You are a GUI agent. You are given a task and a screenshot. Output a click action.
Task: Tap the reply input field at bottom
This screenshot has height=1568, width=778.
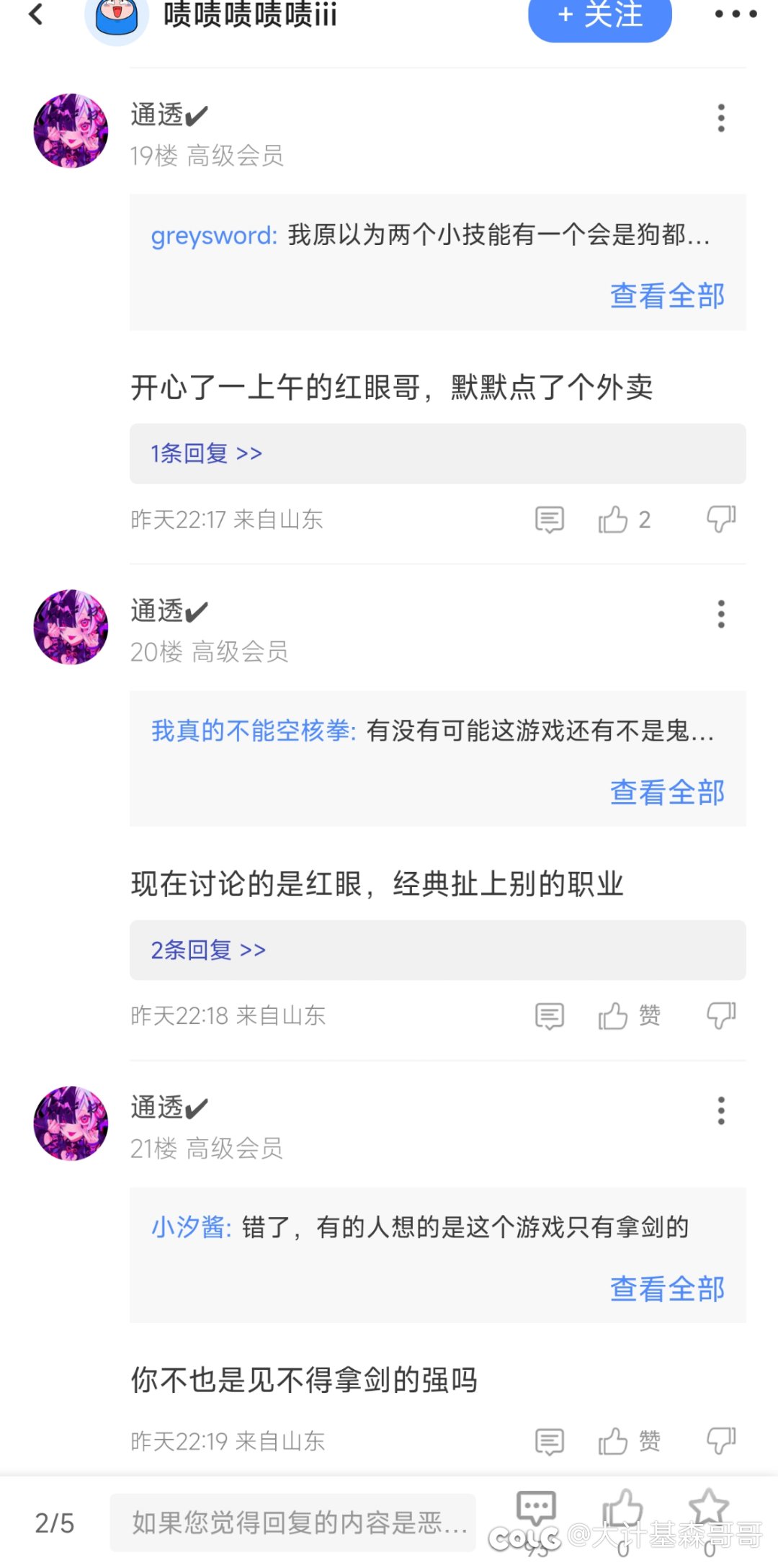tap(292, 1523)
